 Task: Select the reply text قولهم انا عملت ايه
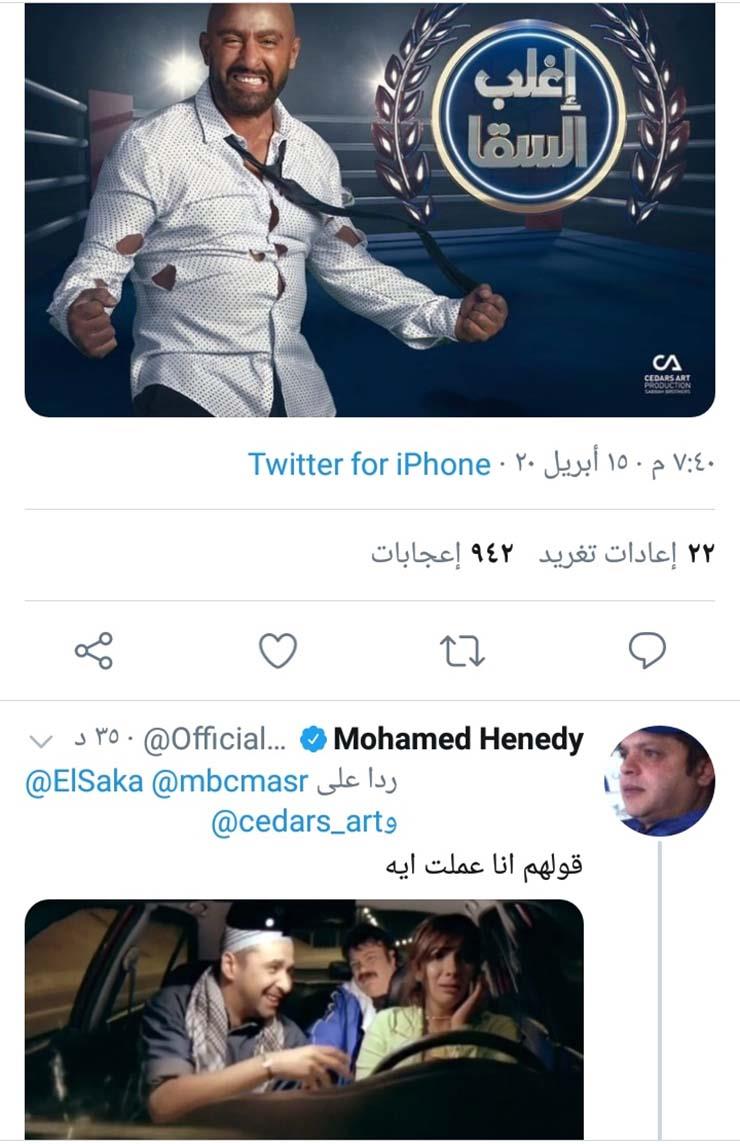point(489,866)
